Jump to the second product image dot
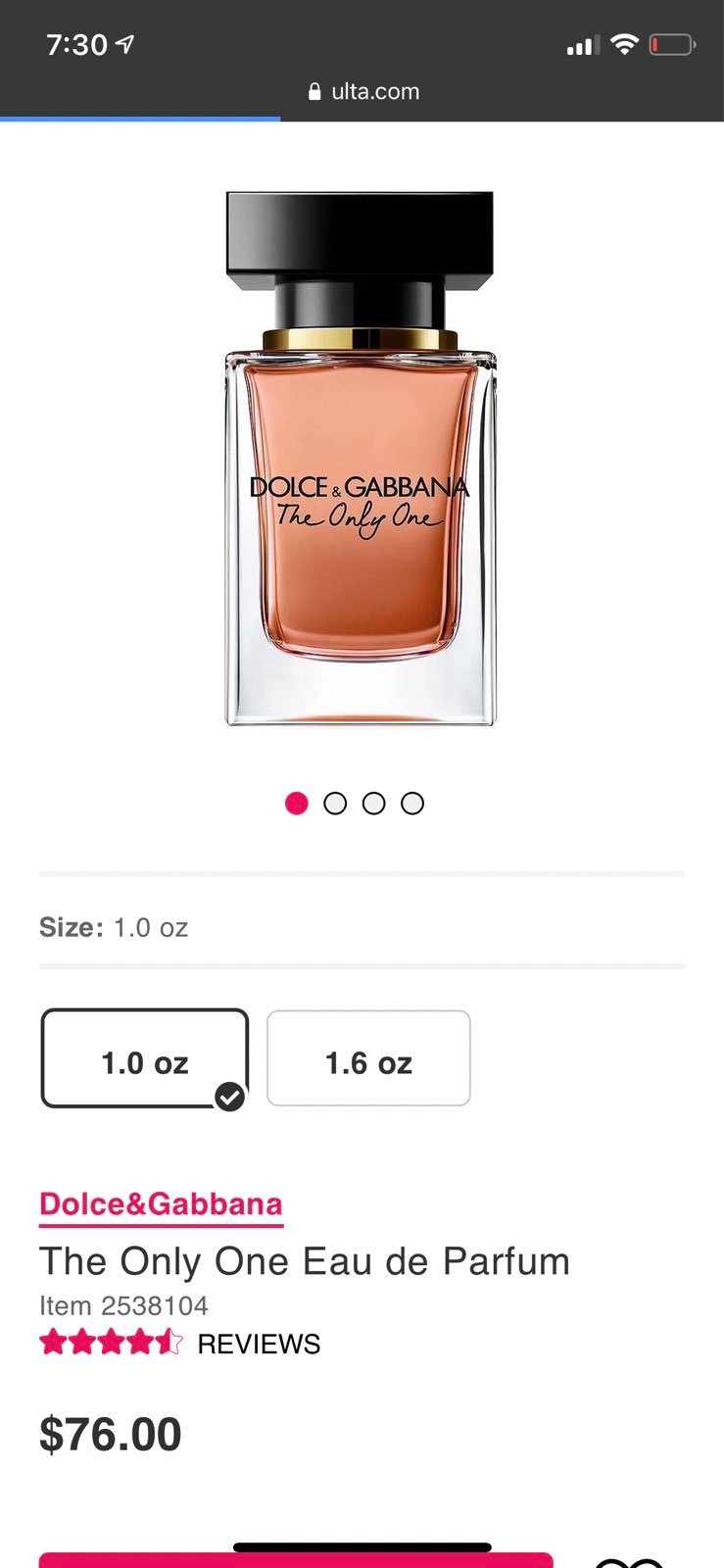The width and height of the screenshot is (724, 1568). pos(335,804)
